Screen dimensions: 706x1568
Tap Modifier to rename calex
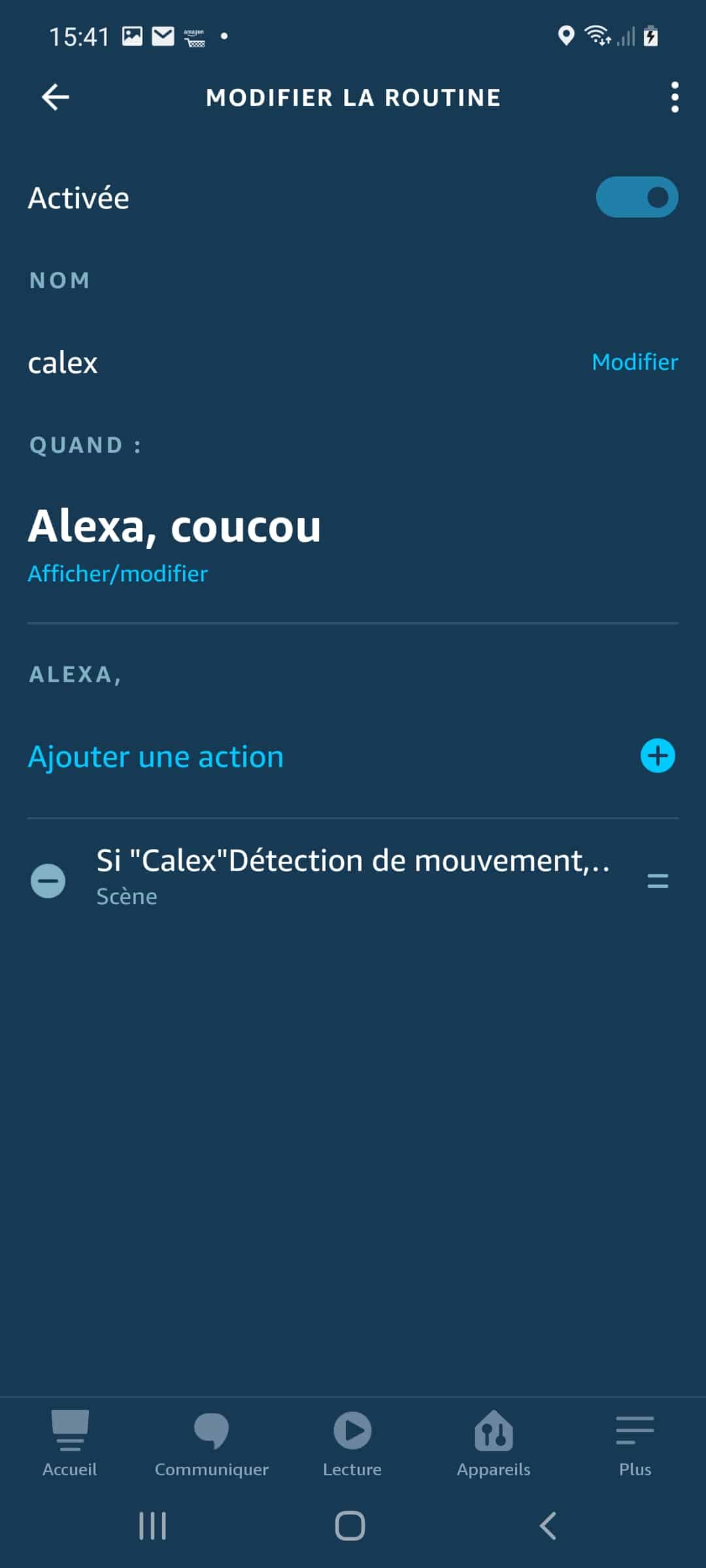click(x=635, y=362)
